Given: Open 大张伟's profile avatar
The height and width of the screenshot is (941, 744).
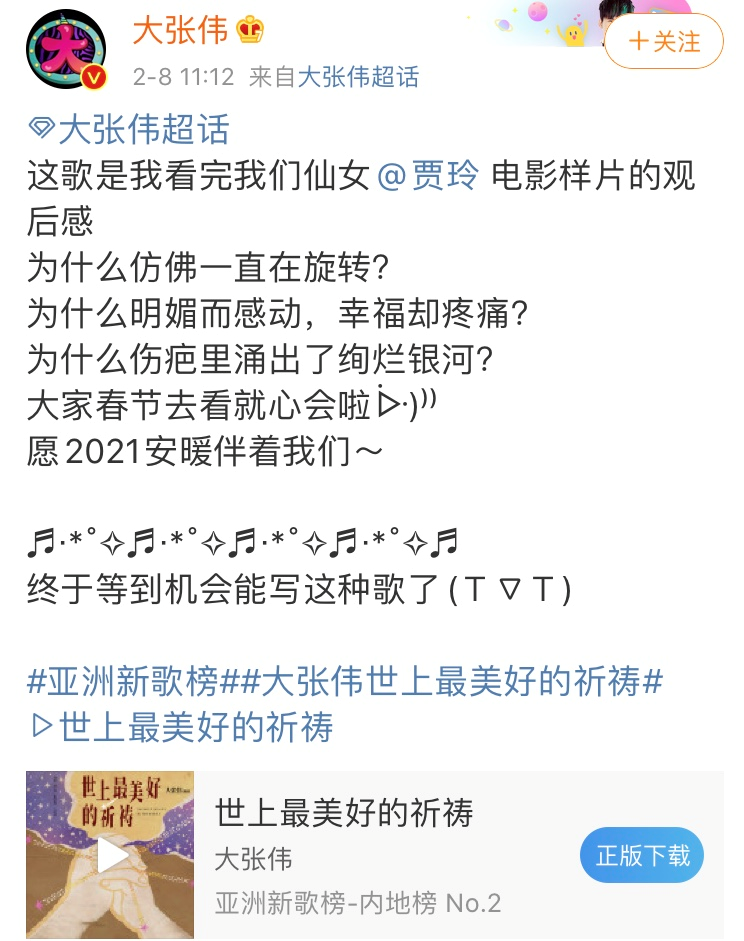Looking at the screenshot, I should [x=66, y=48].
